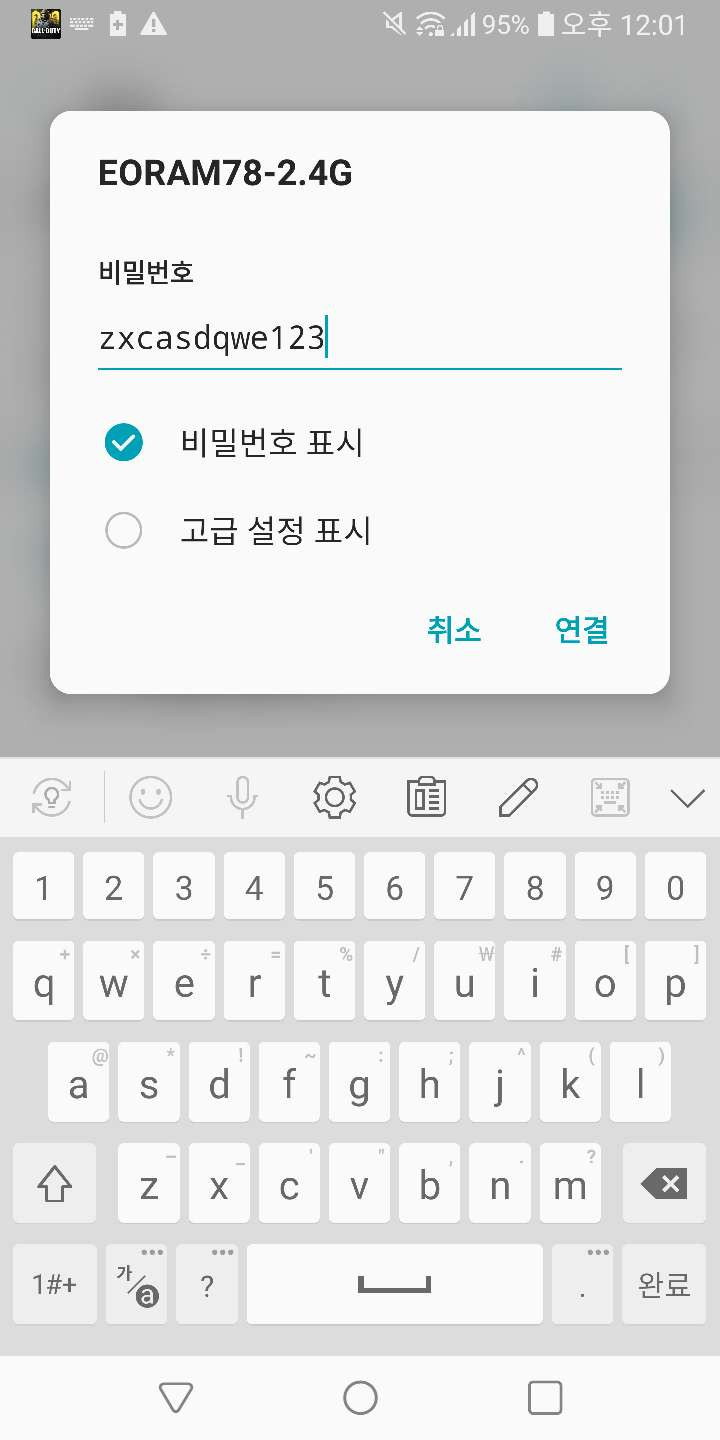This screenshot has height=1440, width=720.
Task: Open the clipboard tool
Action: [x=427, y=798]
